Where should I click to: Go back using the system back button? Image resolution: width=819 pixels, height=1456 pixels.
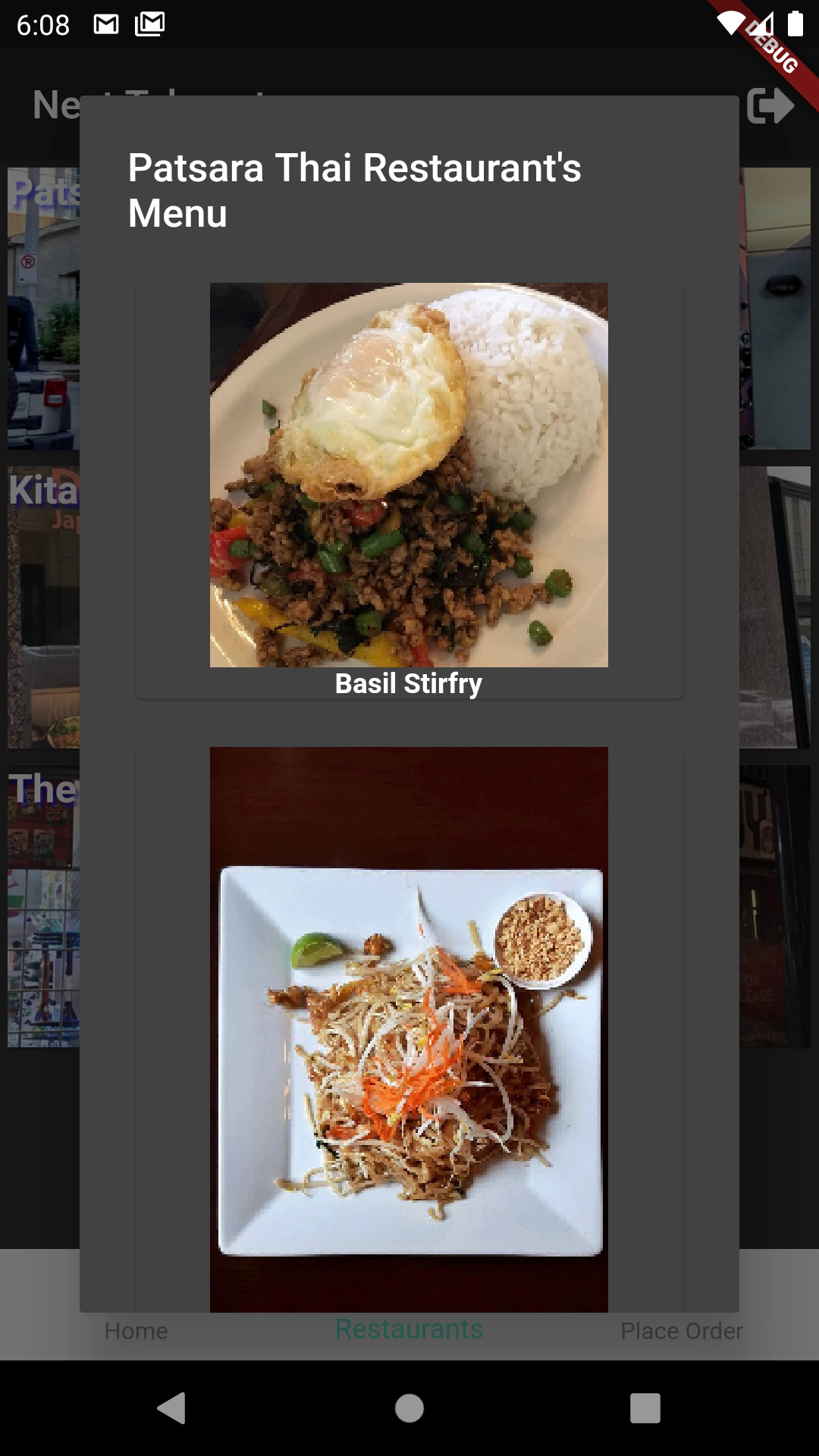172,1408
